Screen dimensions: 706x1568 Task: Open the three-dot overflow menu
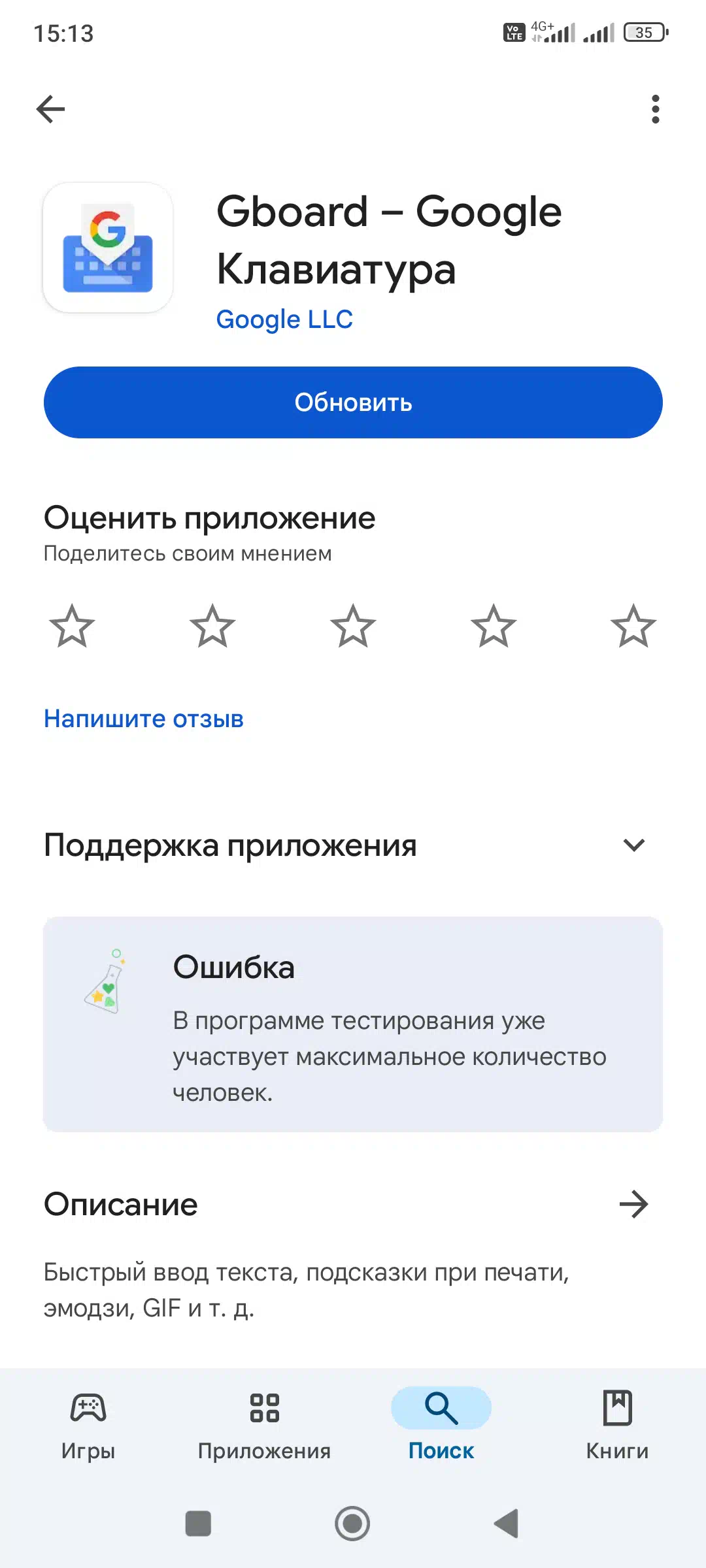click(x=655, y=109)
